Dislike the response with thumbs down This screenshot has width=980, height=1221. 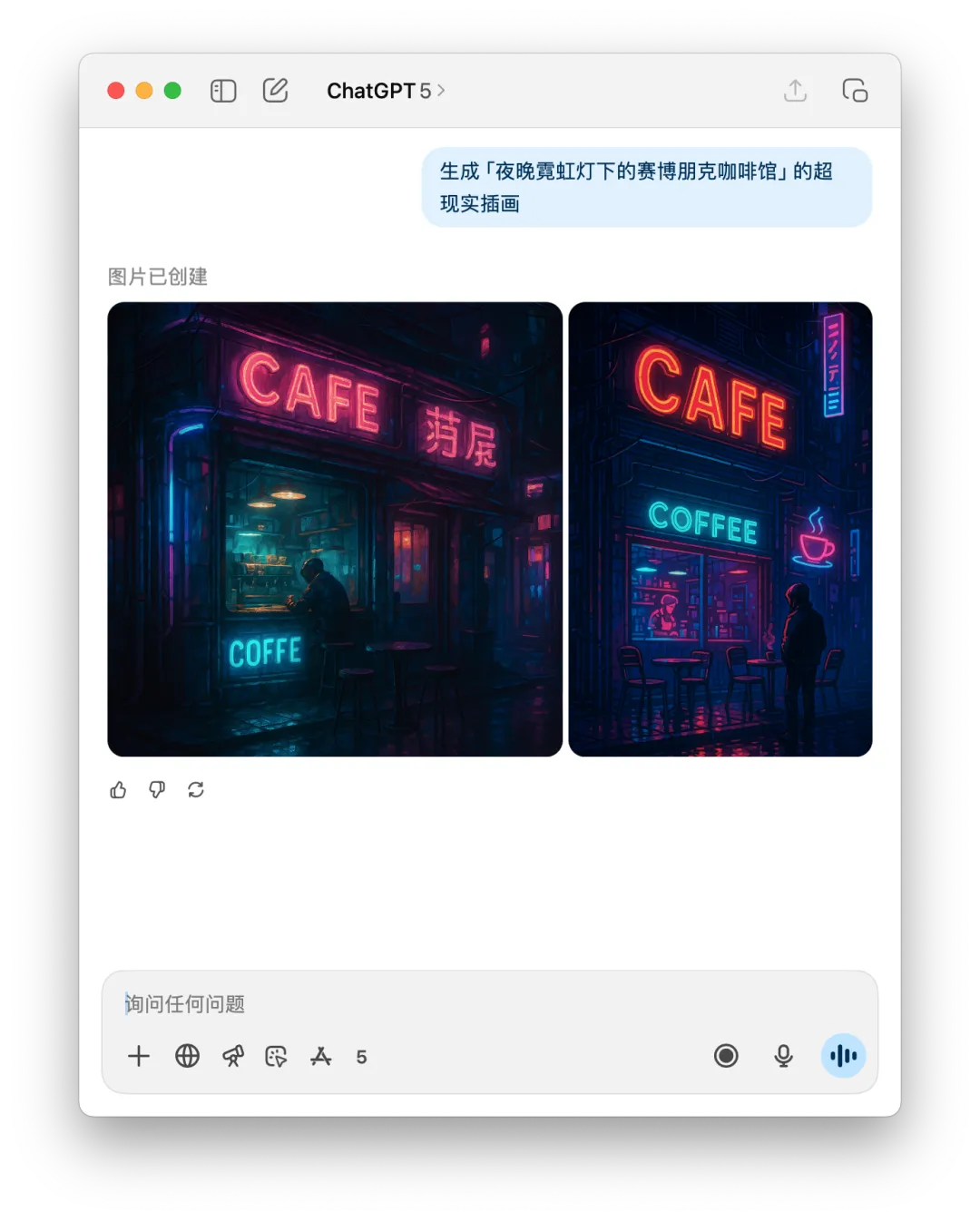[157, 790]
